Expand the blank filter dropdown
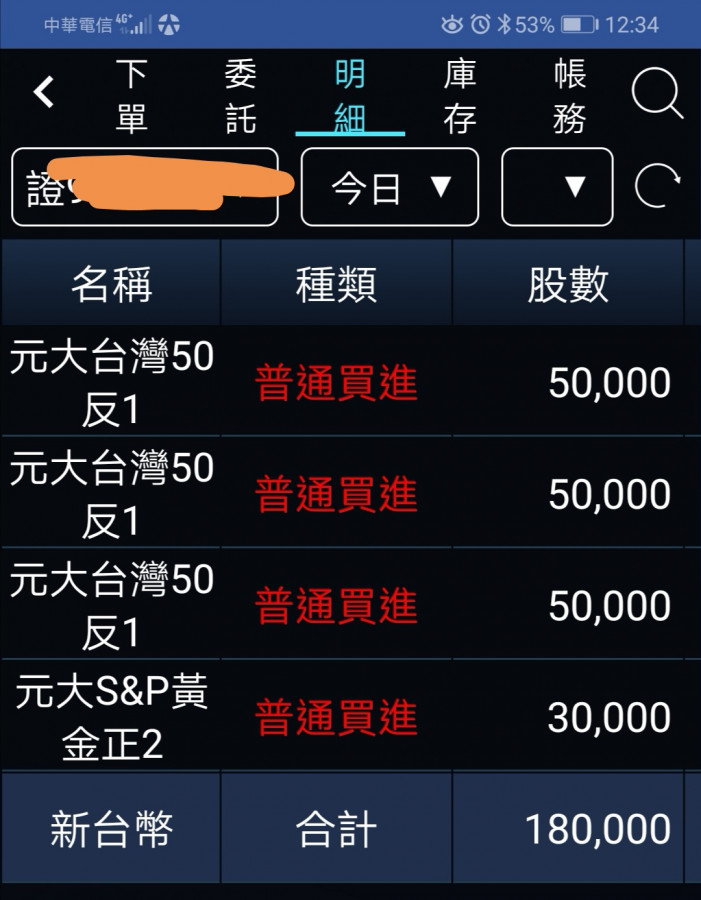701x900 pixels. coord(556,187)
